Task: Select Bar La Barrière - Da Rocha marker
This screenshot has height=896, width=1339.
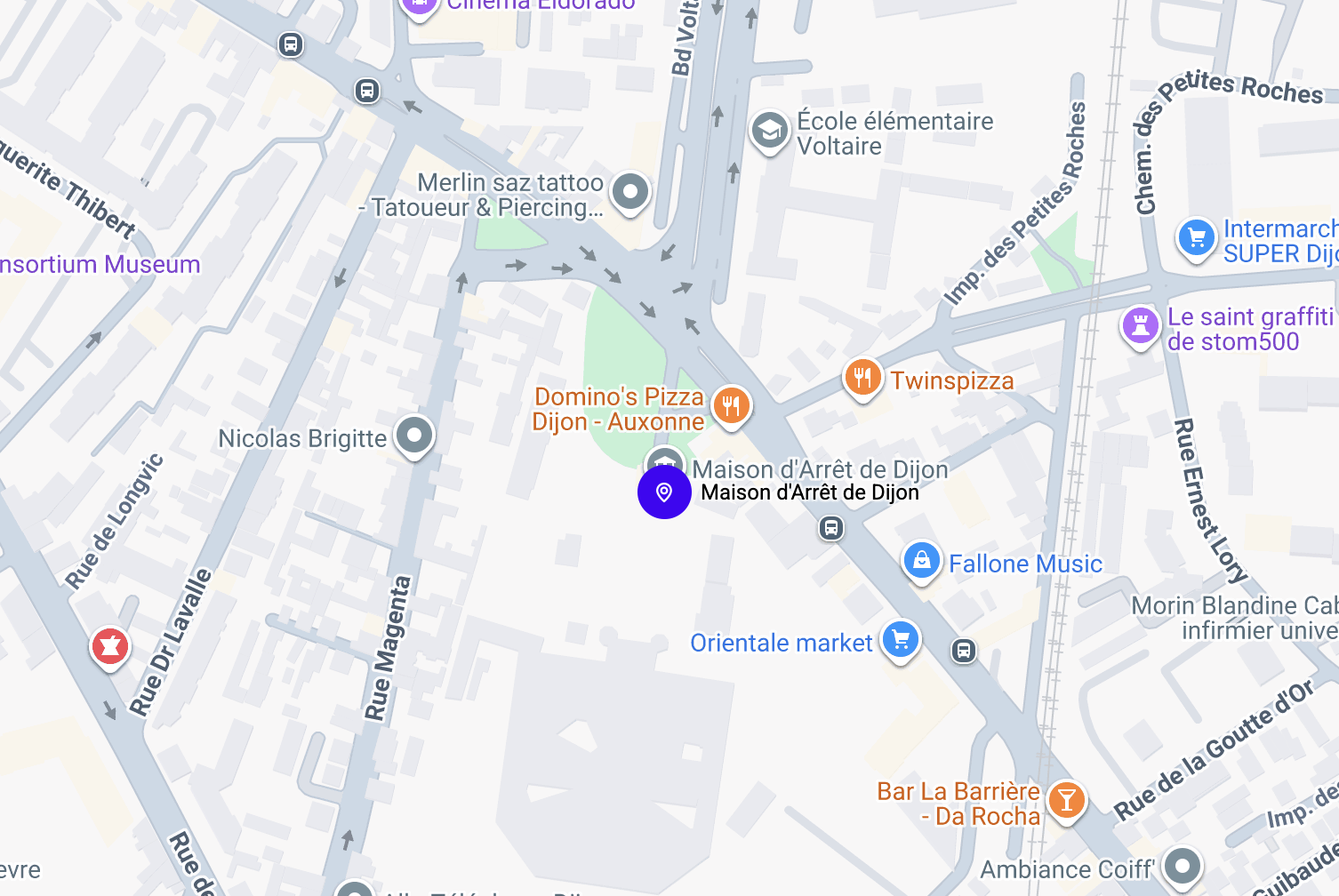Action: 1066,800
